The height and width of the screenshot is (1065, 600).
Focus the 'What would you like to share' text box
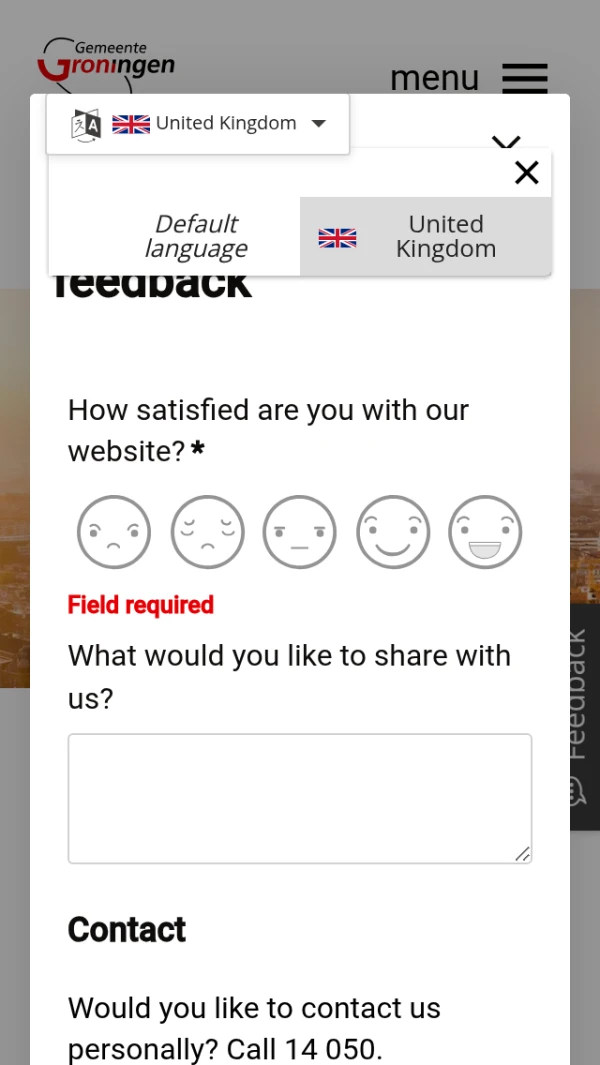pyautogui.click(x=300, y=798)
